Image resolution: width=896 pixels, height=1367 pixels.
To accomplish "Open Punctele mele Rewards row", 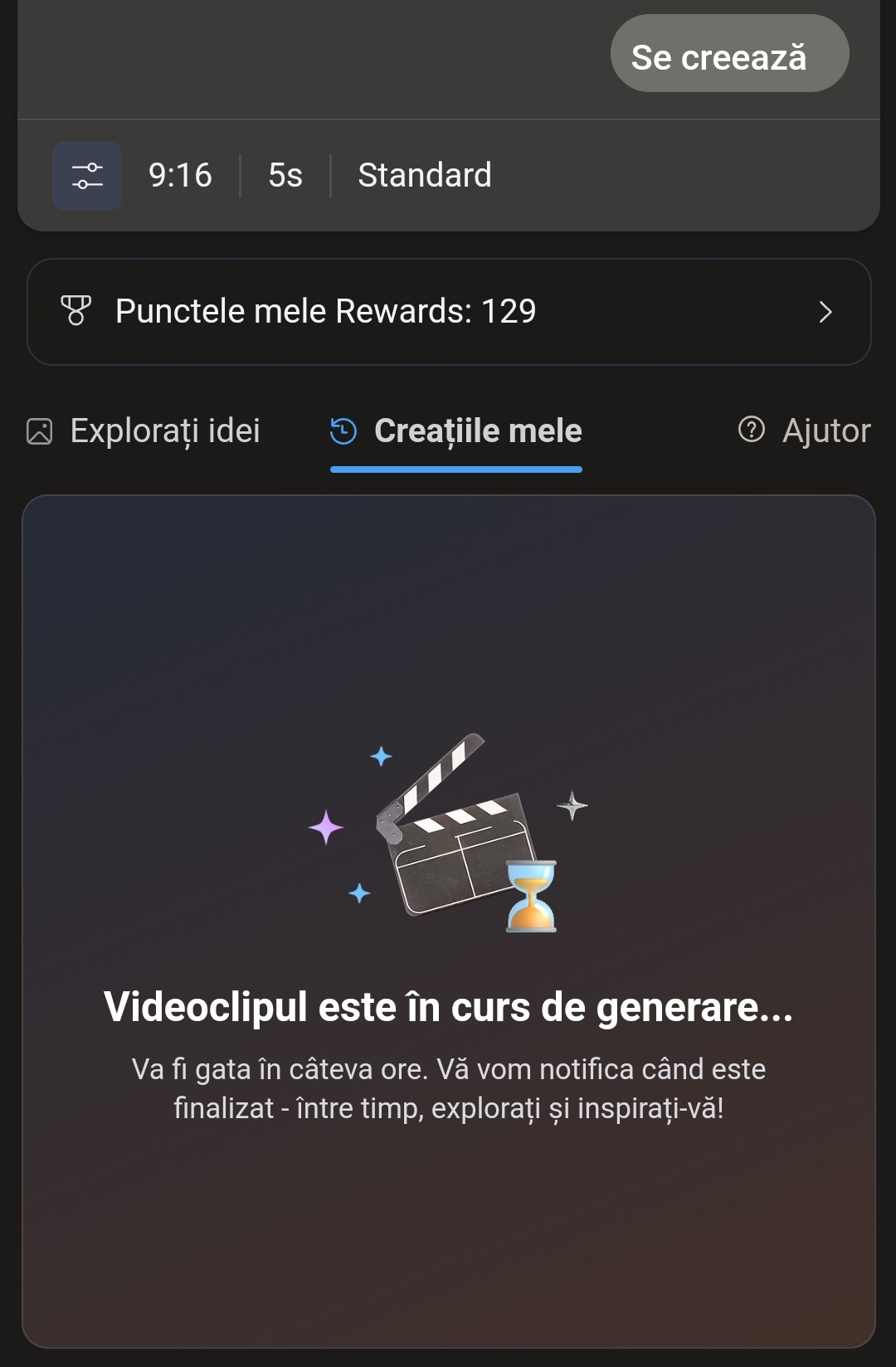I will (x=448, y=312).
